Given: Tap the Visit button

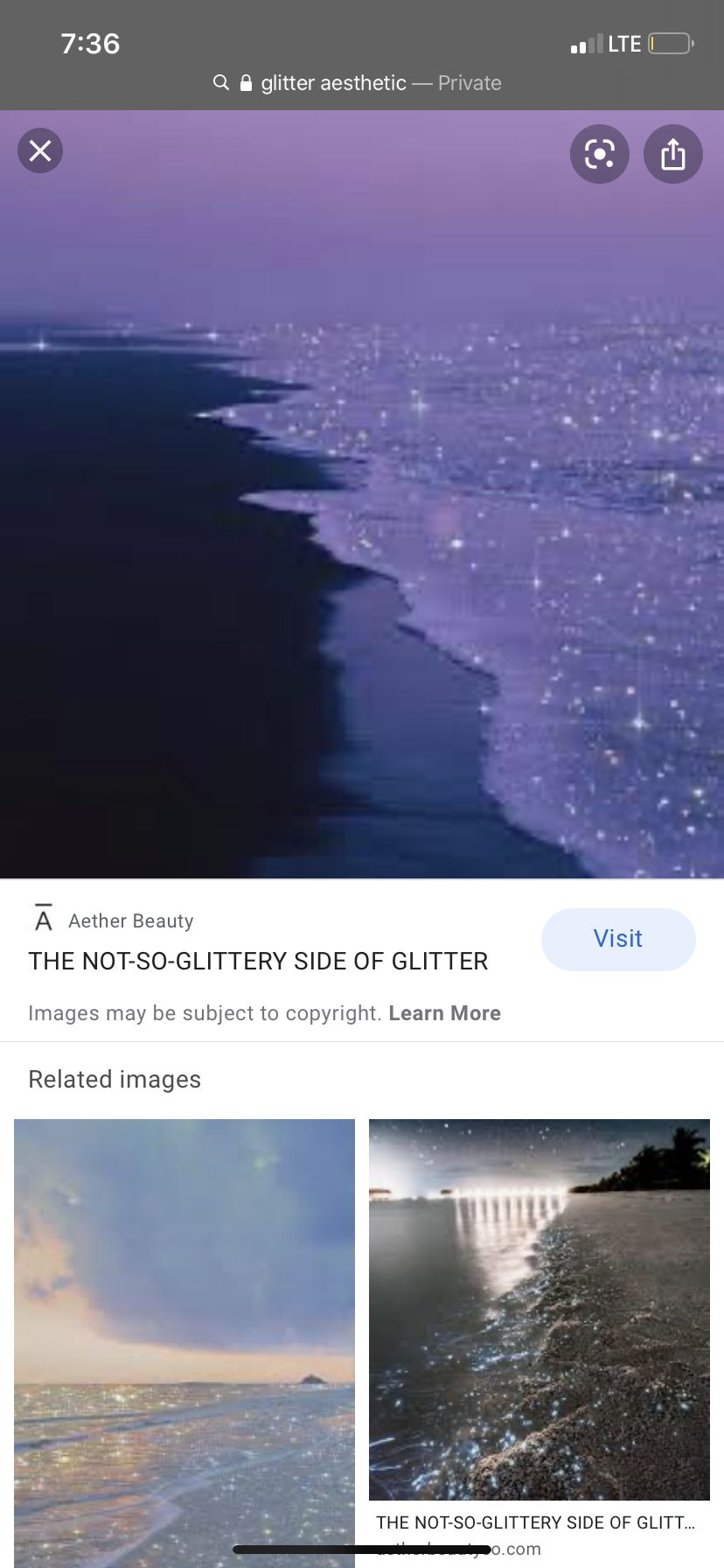Looking at the screenshot, I should pos(618,939).
